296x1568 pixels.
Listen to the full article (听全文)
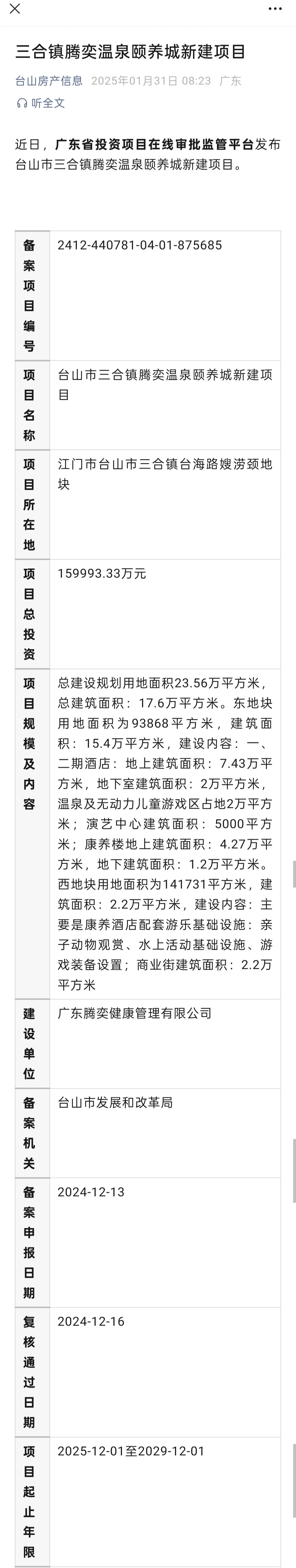click(x=41, y=103)
